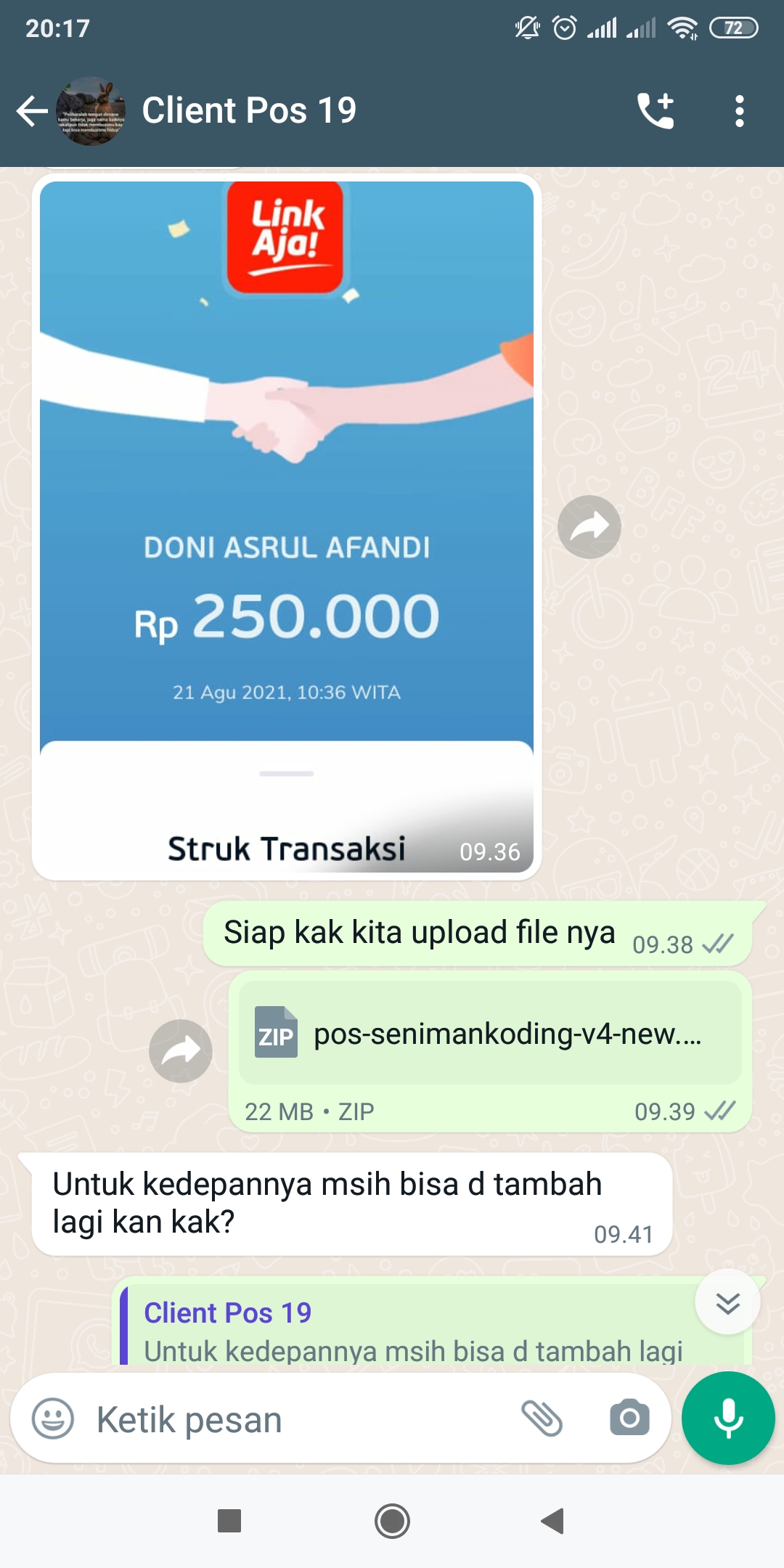Open the camera from the chat

coord(629,1418)
